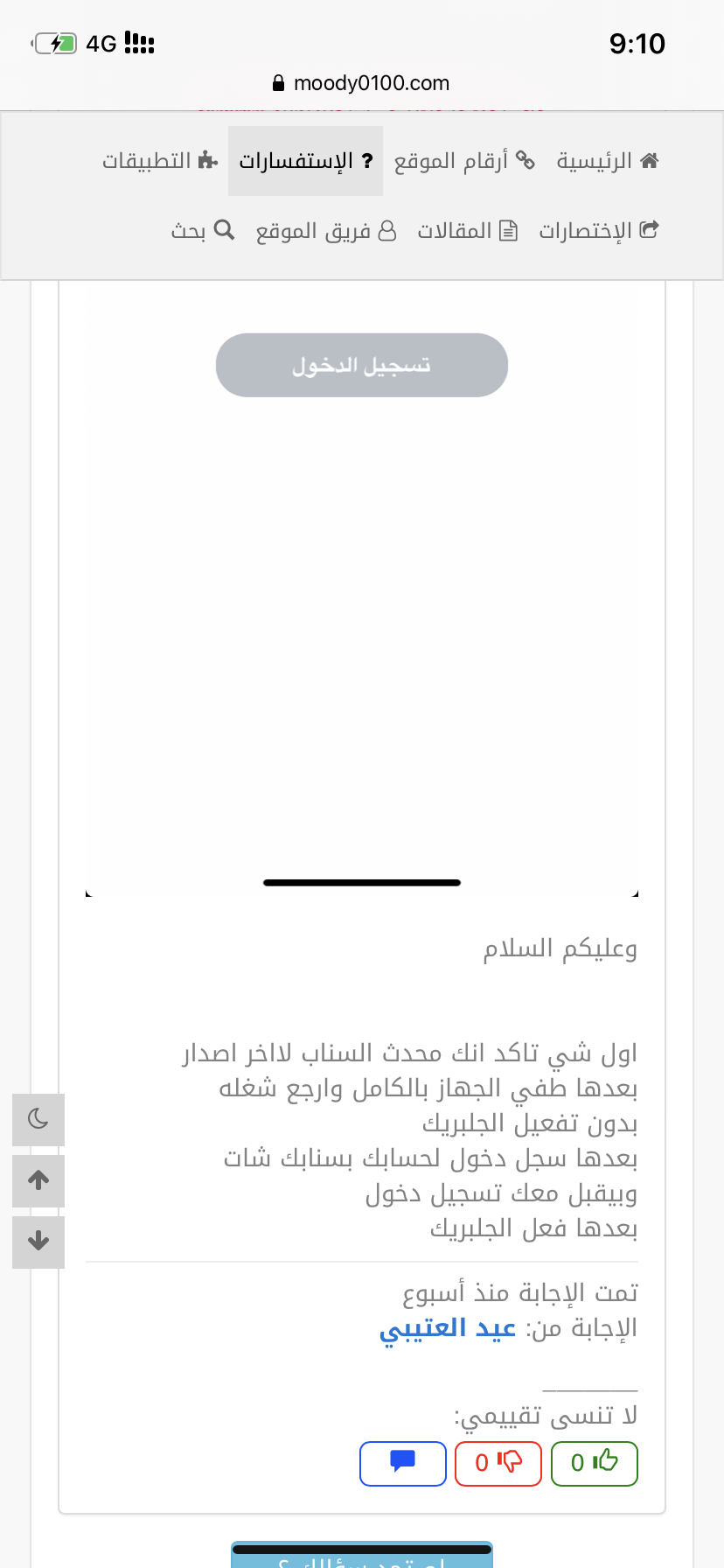Comment on this answer

402,1463
